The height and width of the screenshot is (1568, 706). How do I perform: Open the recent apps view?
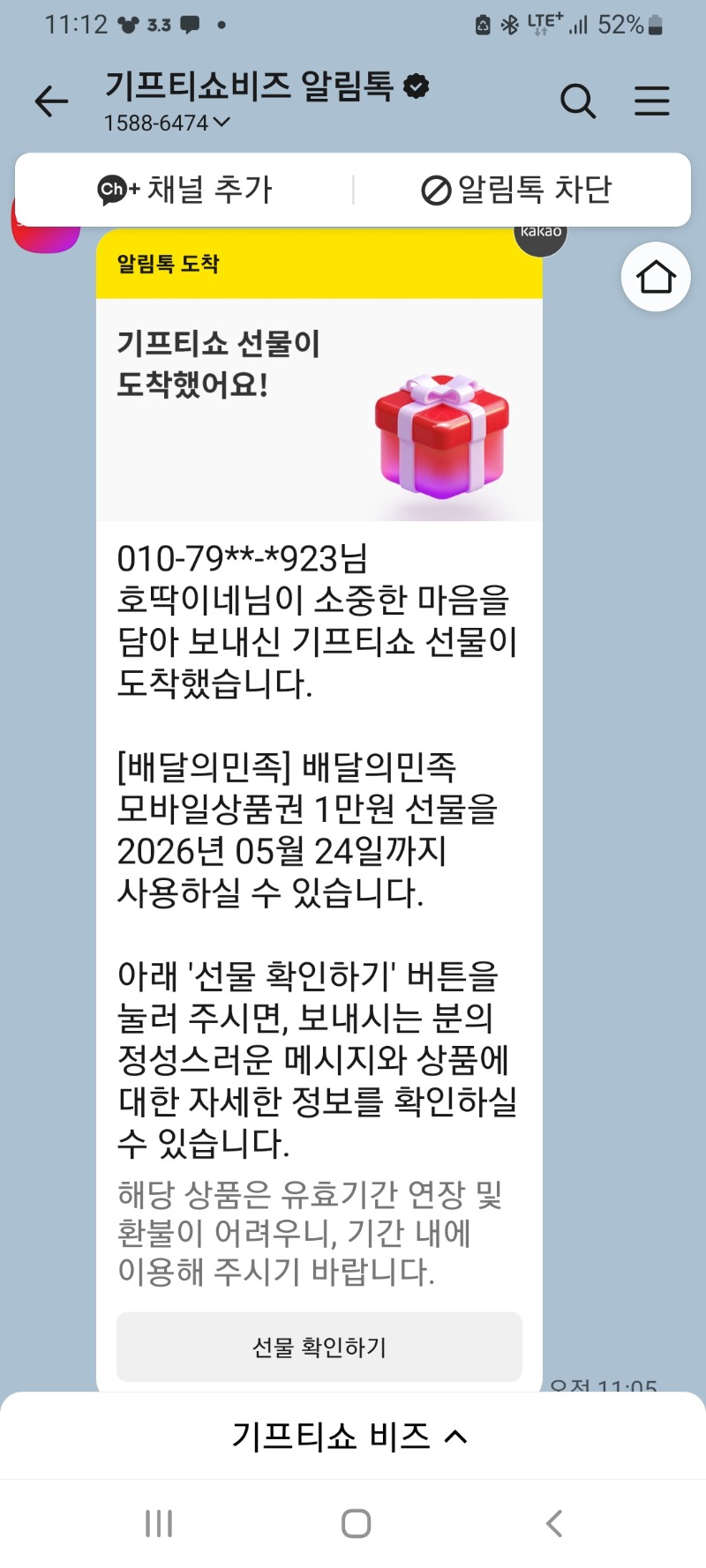pyautogui.click(x=159, y=1523)
